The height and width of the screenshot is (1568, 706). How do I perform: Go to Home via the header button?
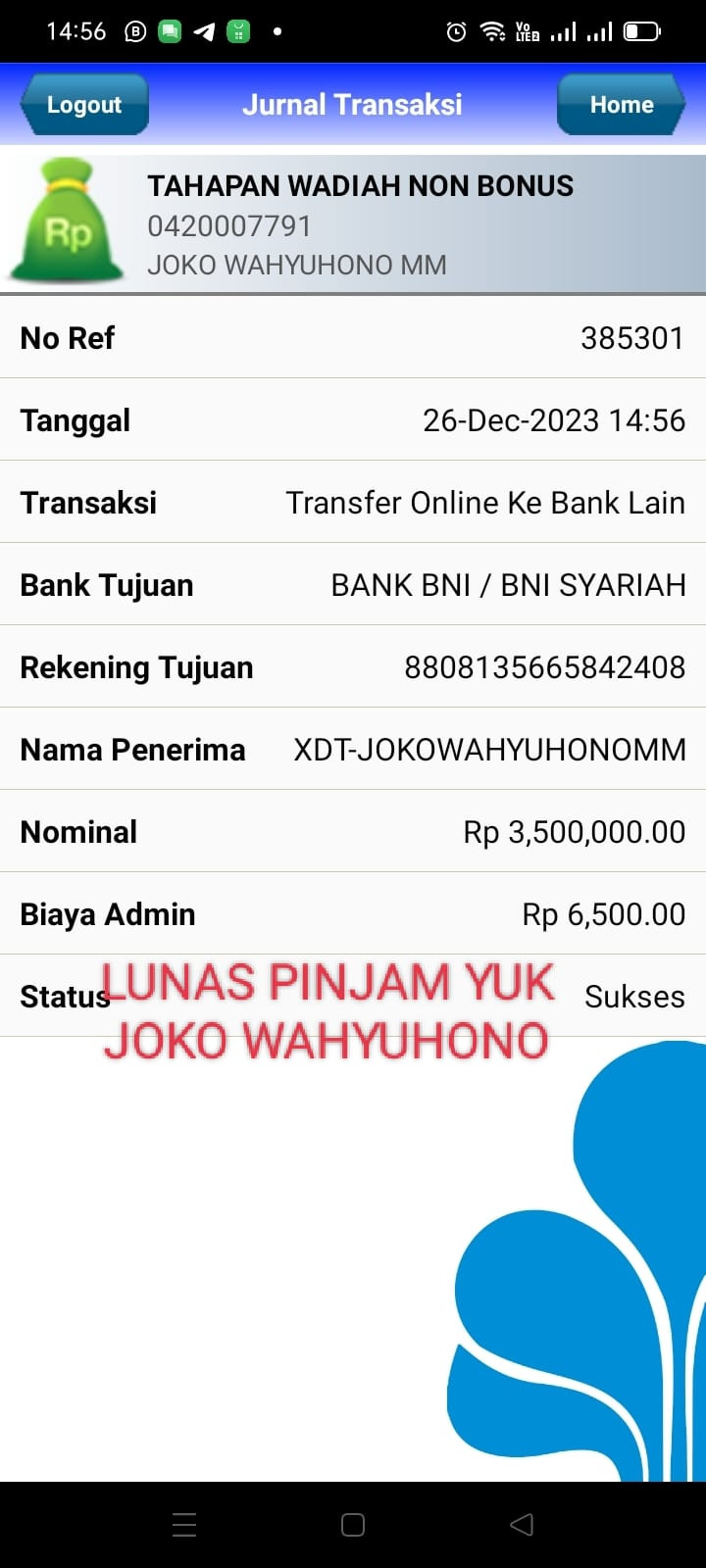pos(621,105)
